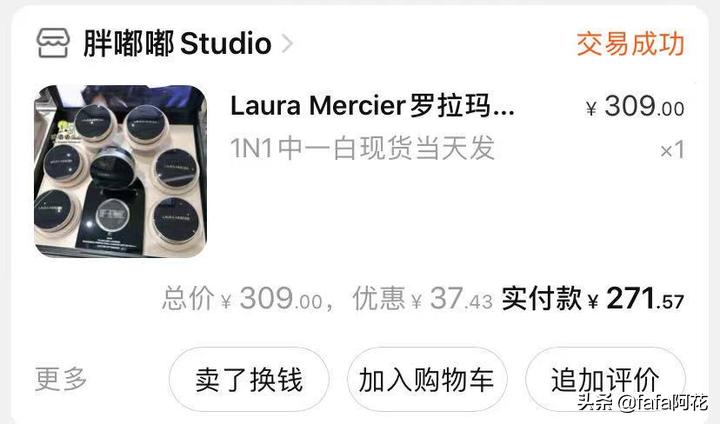Open the Laura Mercier order details

tap(372, 106)
